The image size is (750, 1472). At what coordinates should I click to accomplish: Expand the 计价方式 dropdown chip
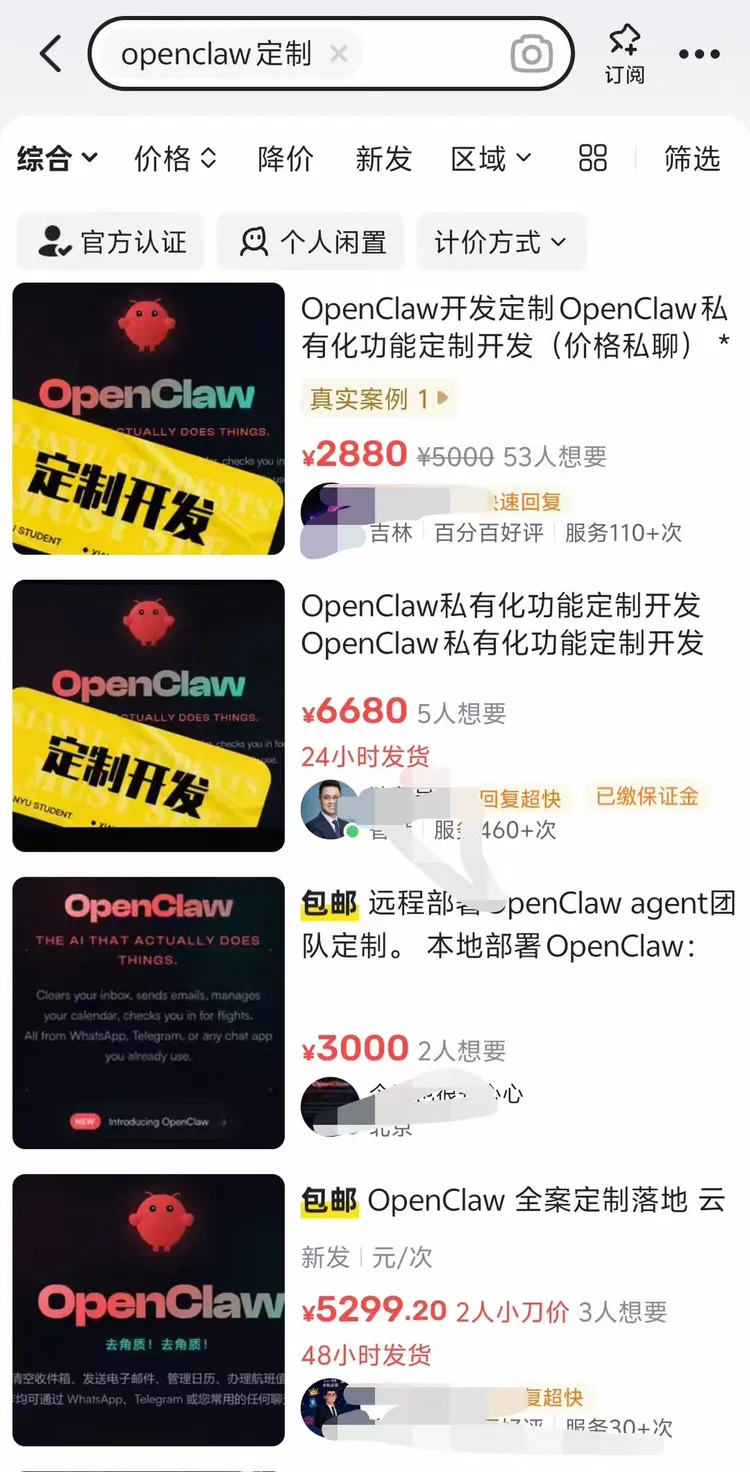point(501,242)
